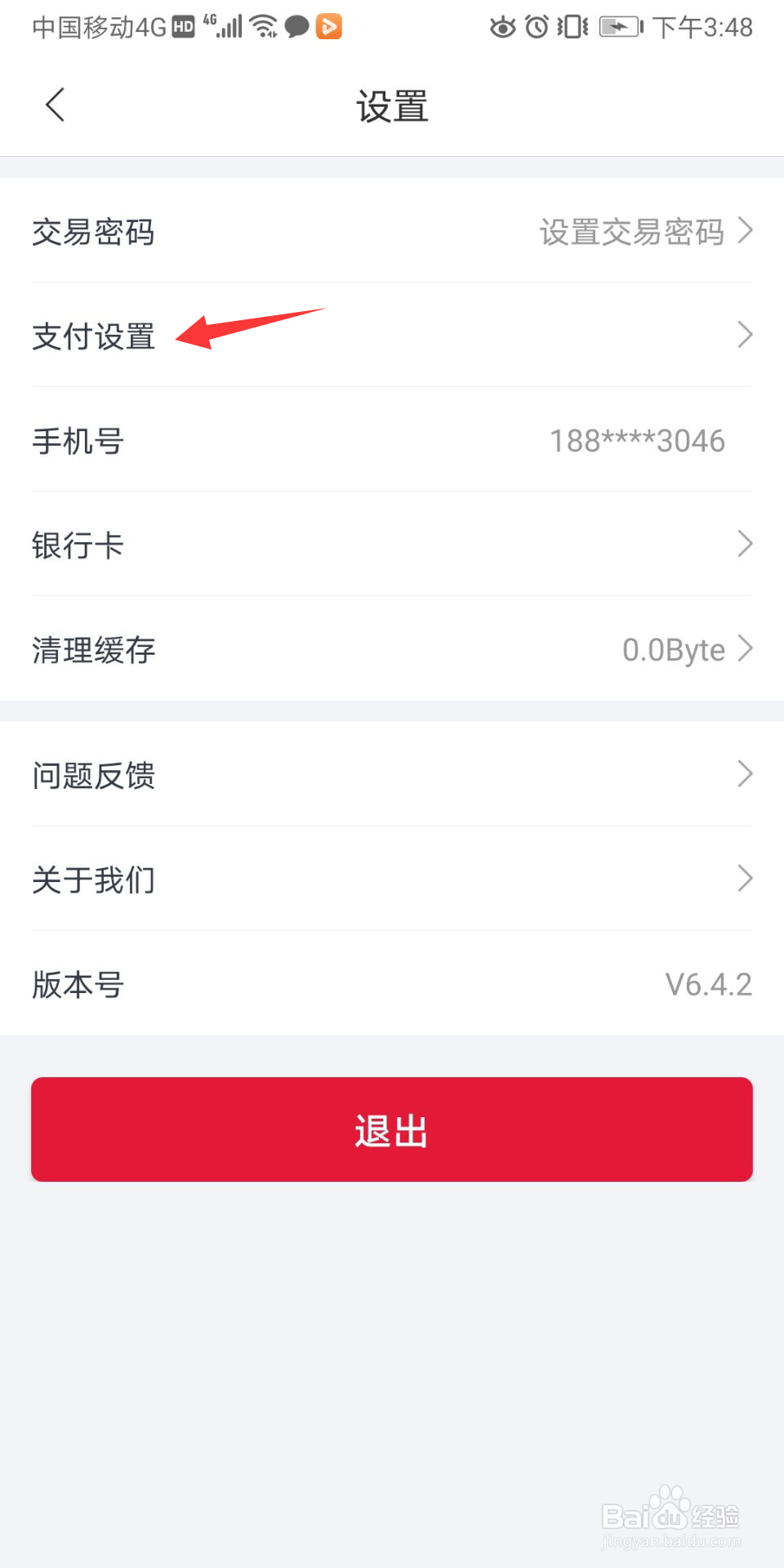
Task: Open 支付设置
Action: coord(392,335)
